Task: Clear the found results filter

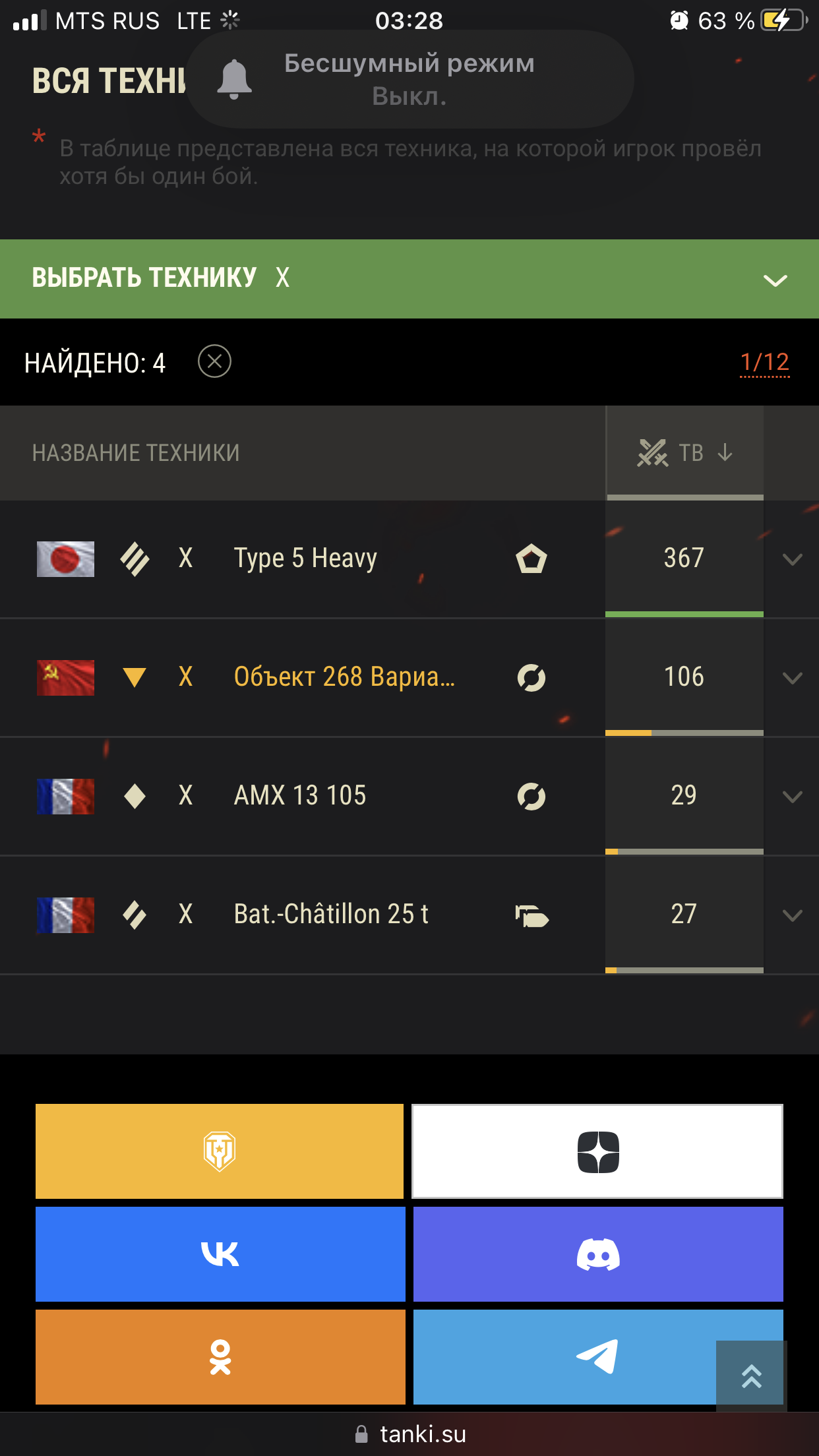Action: click(214, 361)
